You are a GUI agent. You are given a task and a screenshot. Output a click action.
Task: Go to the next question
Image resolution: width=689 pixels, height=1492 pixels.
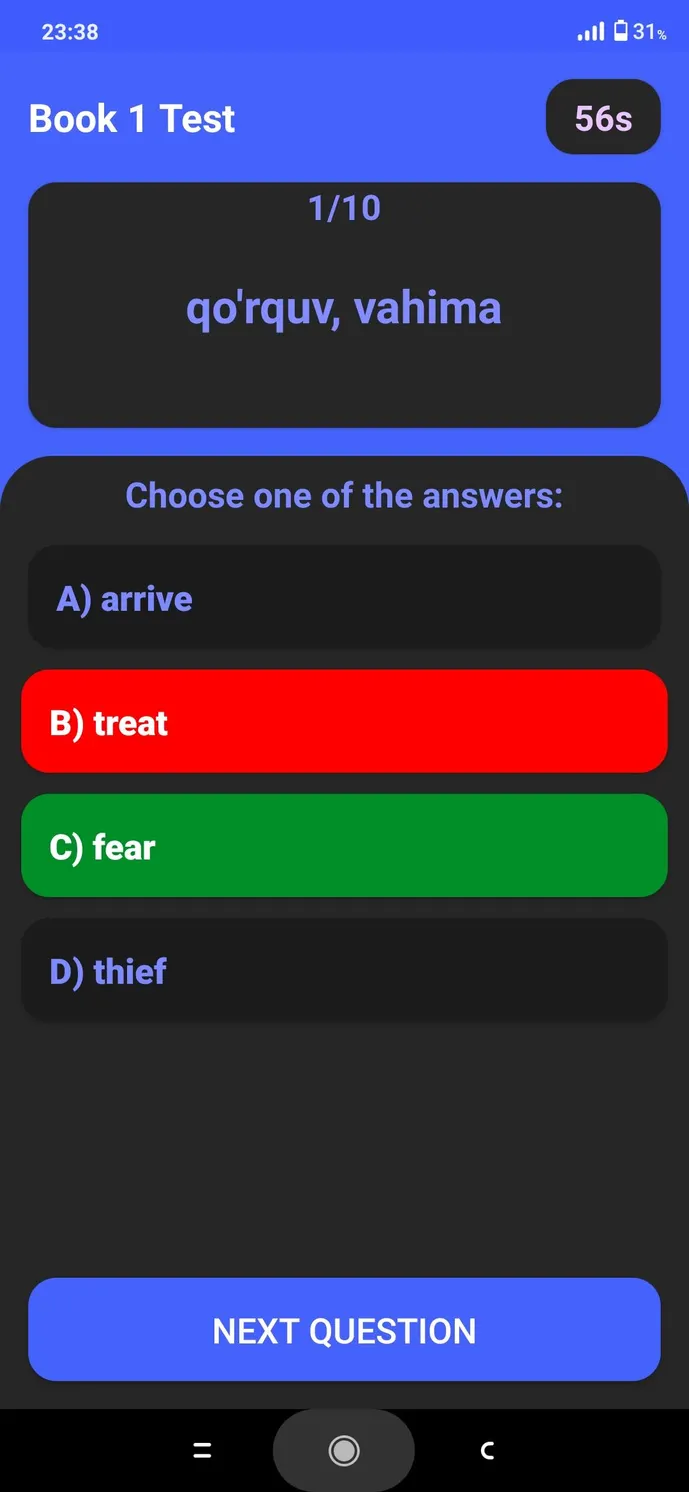(x=344, y=1329)
